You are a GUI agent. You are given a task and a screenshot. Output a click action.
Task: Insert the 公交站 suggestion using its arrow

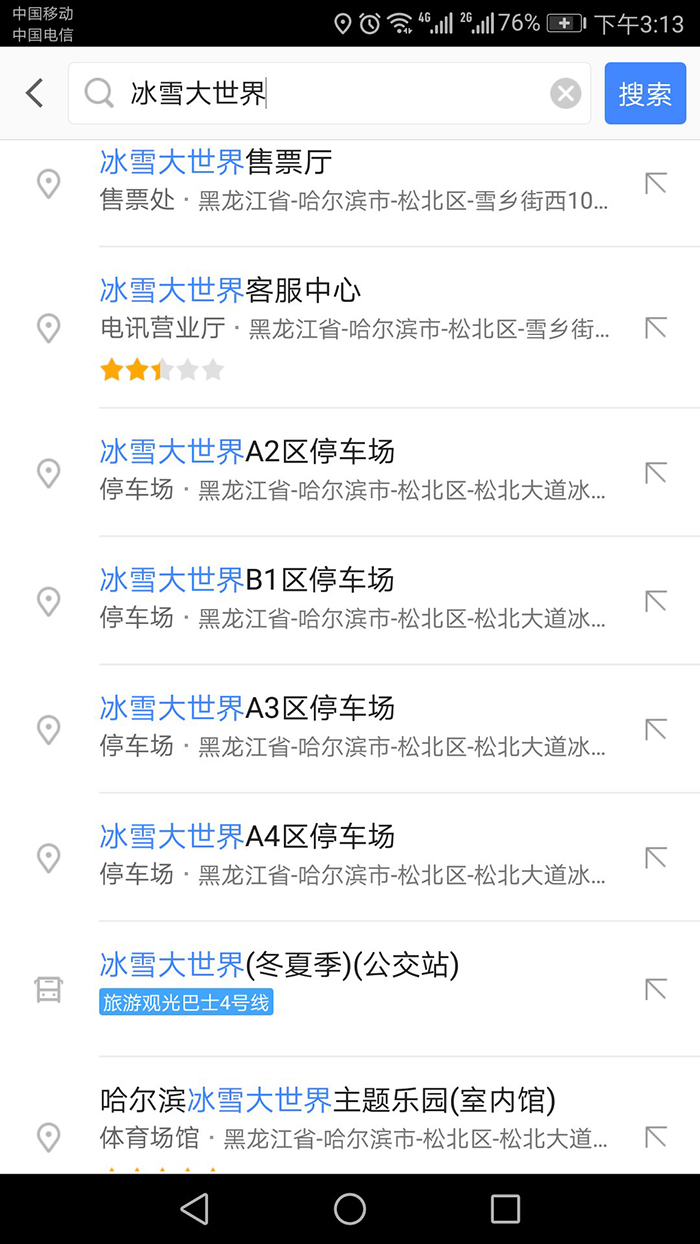pos(656,989)
